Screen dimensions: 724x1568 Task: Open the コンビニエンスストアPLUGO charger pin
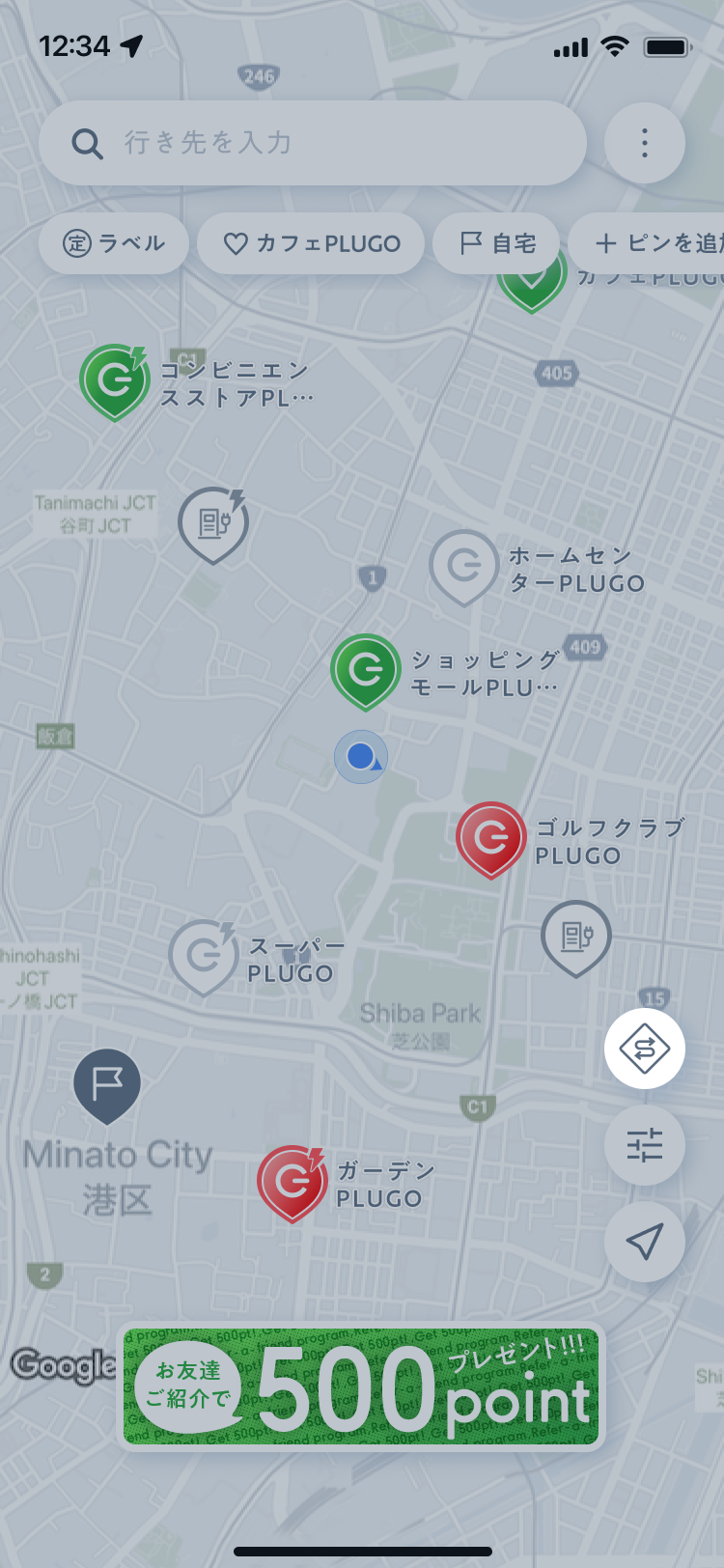click(x=115, y=380)
